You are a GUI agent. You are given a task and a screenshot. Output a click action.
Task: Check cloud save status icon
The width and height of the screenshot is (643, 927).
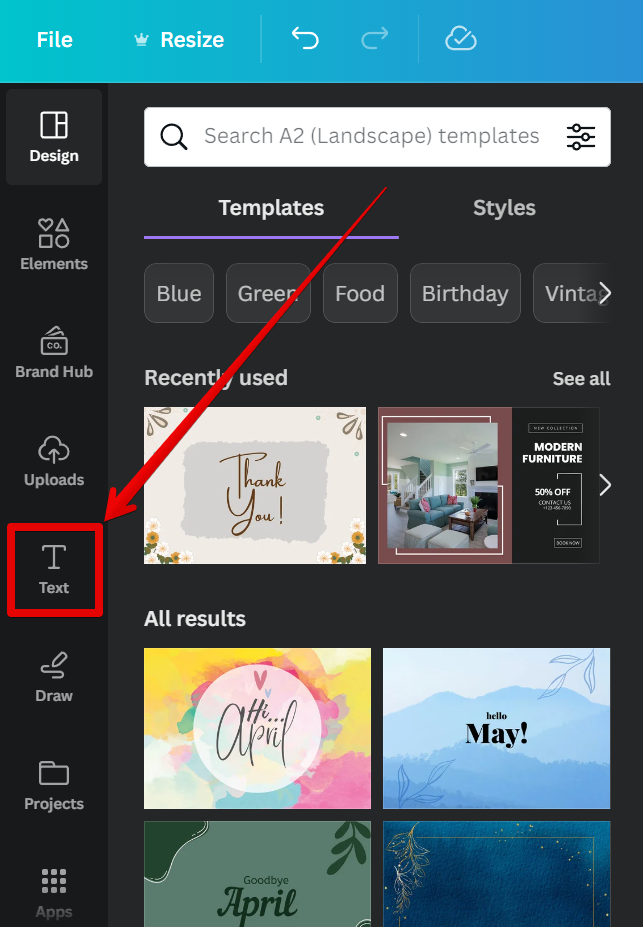point(460,39)
